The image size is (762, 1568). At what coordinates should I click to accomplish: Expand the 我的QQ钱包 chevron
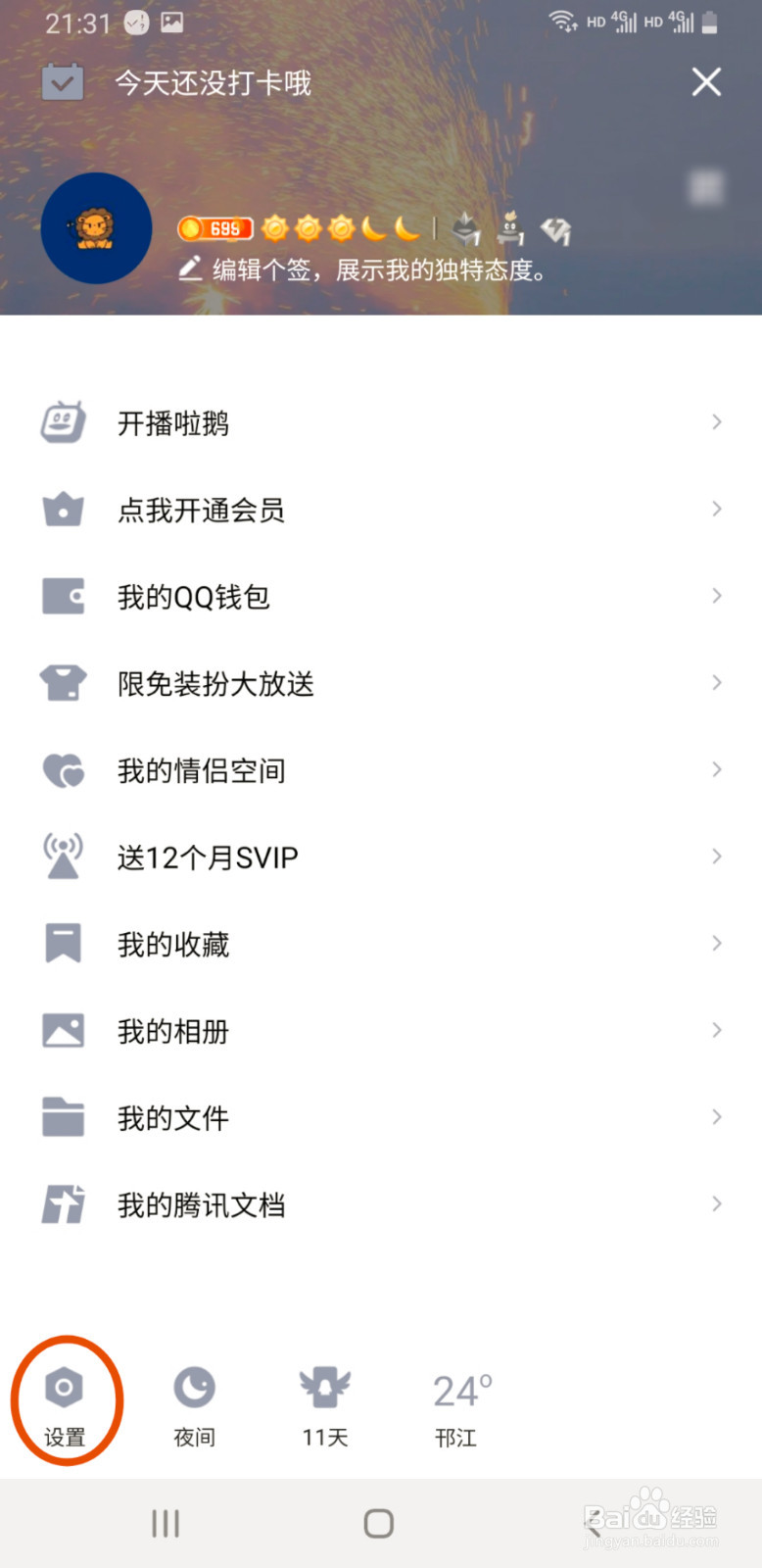pos(716,596)
